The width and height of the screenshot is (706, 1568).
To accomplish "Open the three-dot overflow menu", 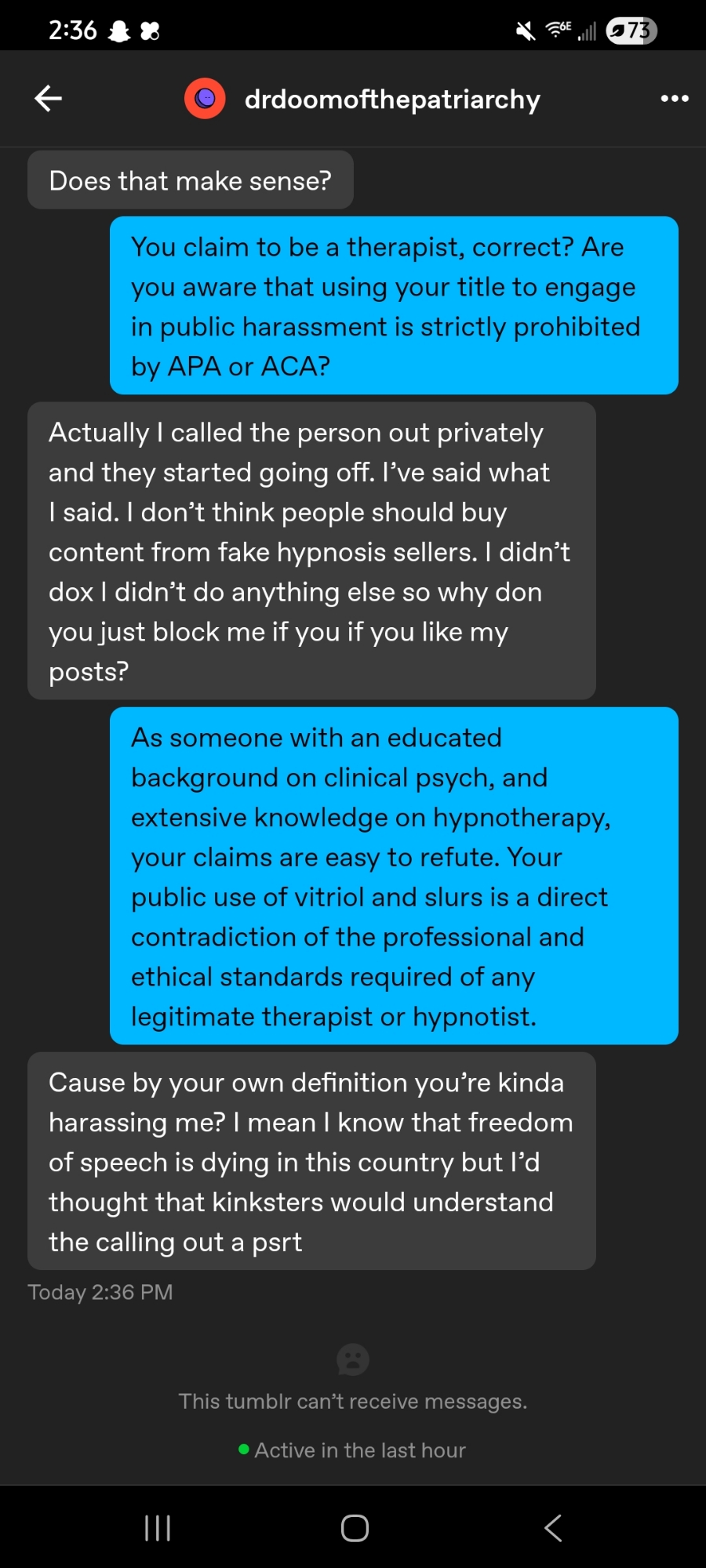I will point(674,99).
